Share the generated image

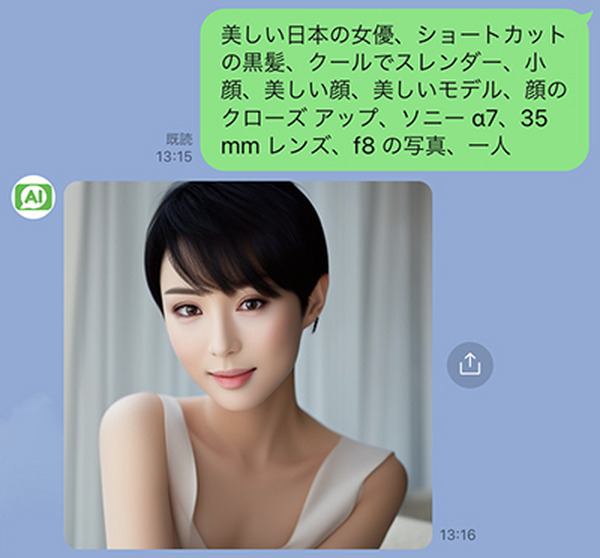469,364
